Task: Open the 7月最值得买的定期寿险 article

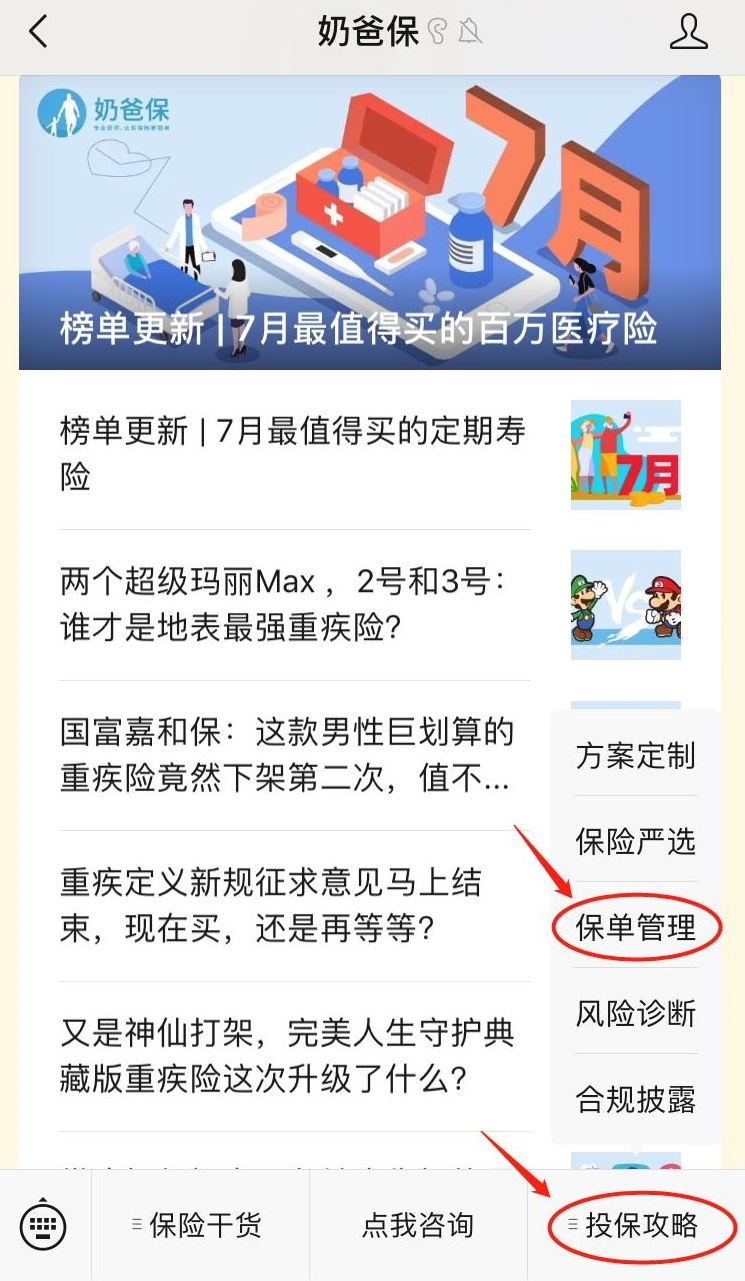Action: (293, 454)
